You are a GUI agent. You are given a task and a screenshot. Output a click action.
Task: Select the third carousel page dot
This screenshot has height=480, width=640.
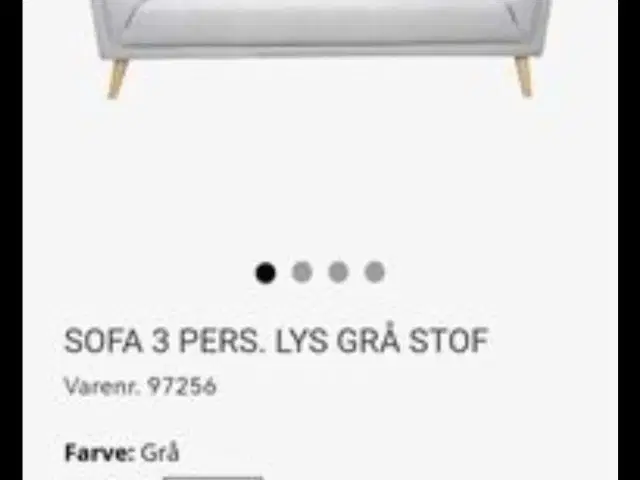coord(338,272)
